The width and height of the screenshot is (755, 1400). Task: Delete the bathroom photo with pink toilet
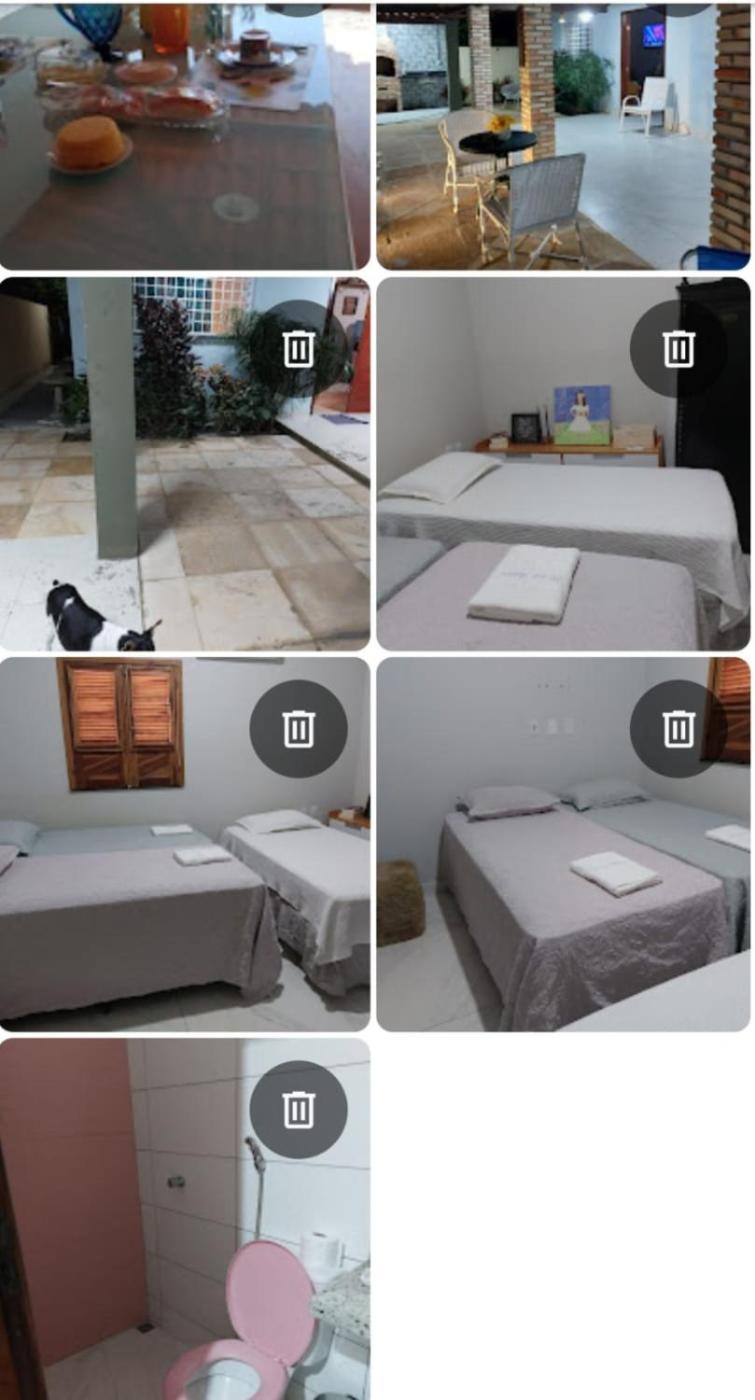pos(298,1109)
